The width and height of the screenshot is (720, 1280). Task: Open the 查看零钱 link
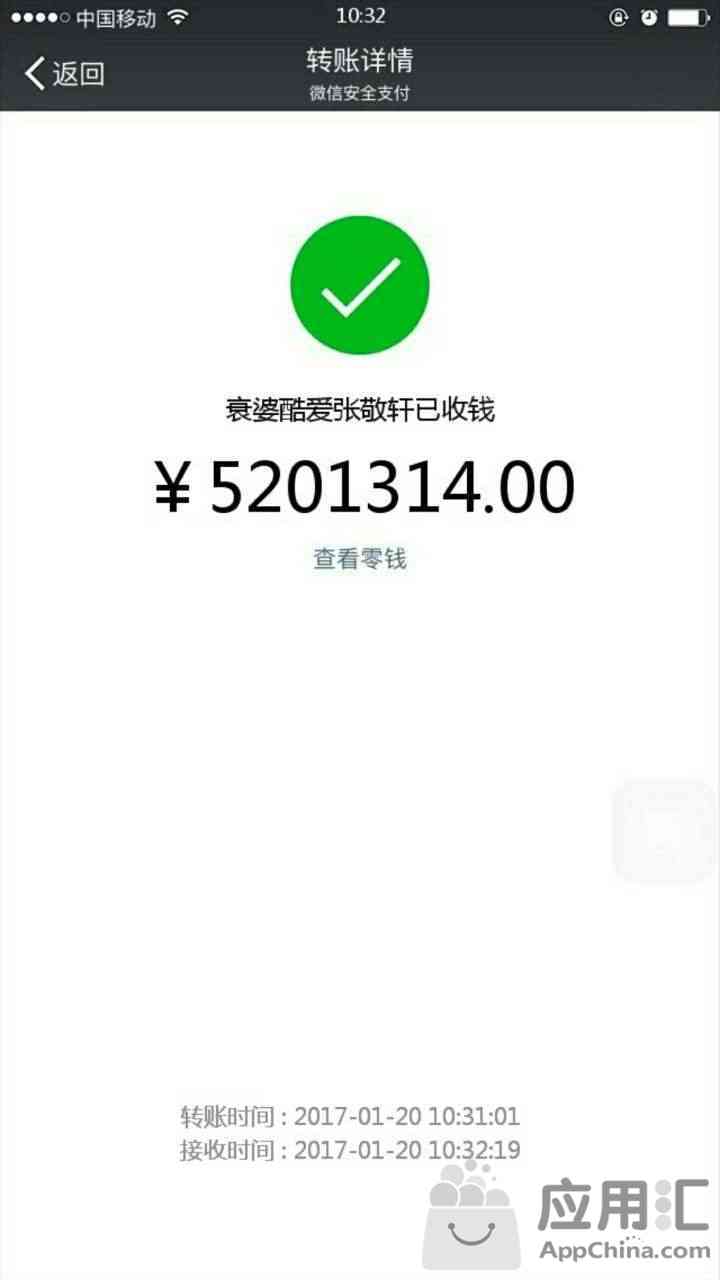tap(360, 559)
